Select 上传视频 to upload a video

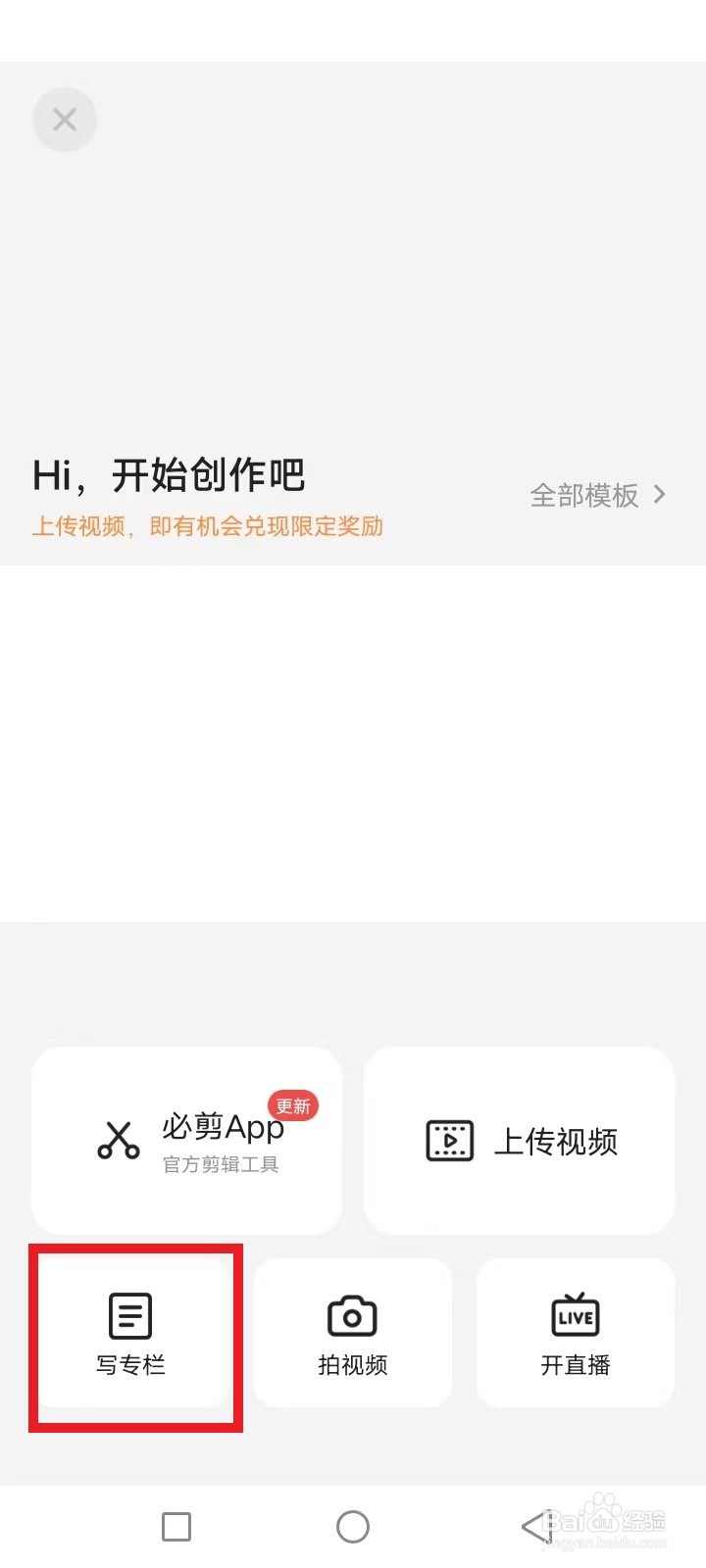coord(520,1141)
